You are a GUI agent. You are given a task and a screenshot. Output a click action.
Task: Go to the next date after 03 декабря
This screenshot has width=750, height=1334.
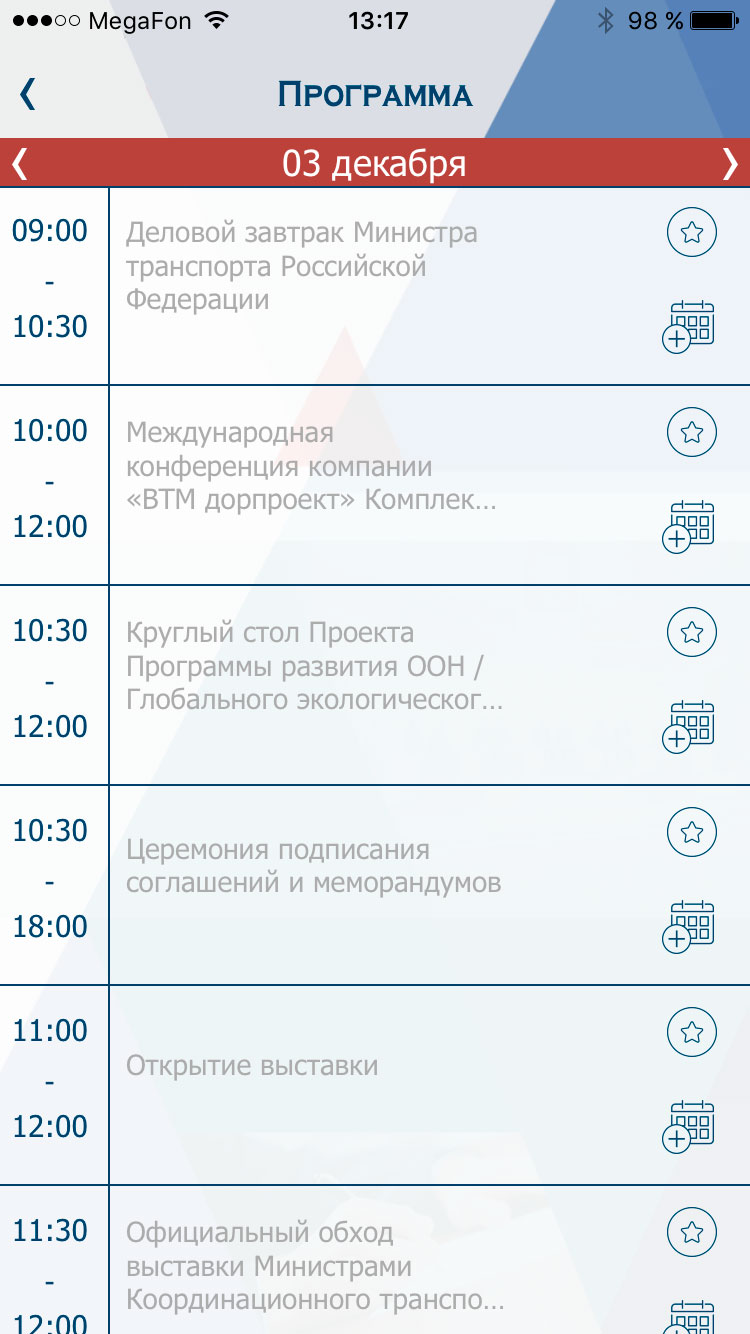731,163
